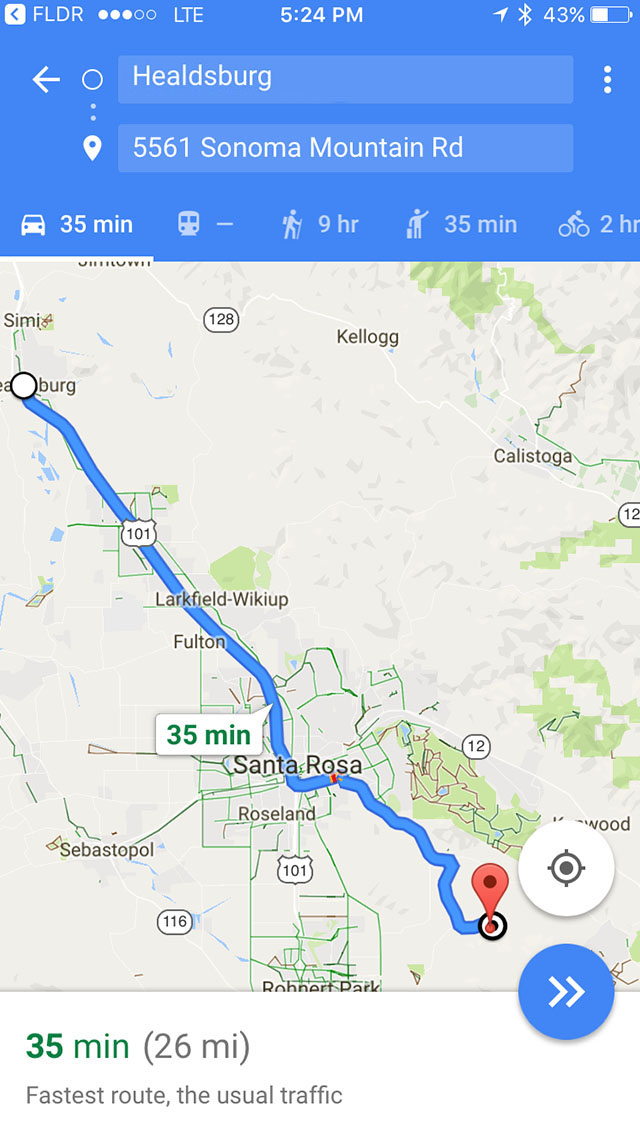
Task: Center map on my location
Action: point(566,868)
